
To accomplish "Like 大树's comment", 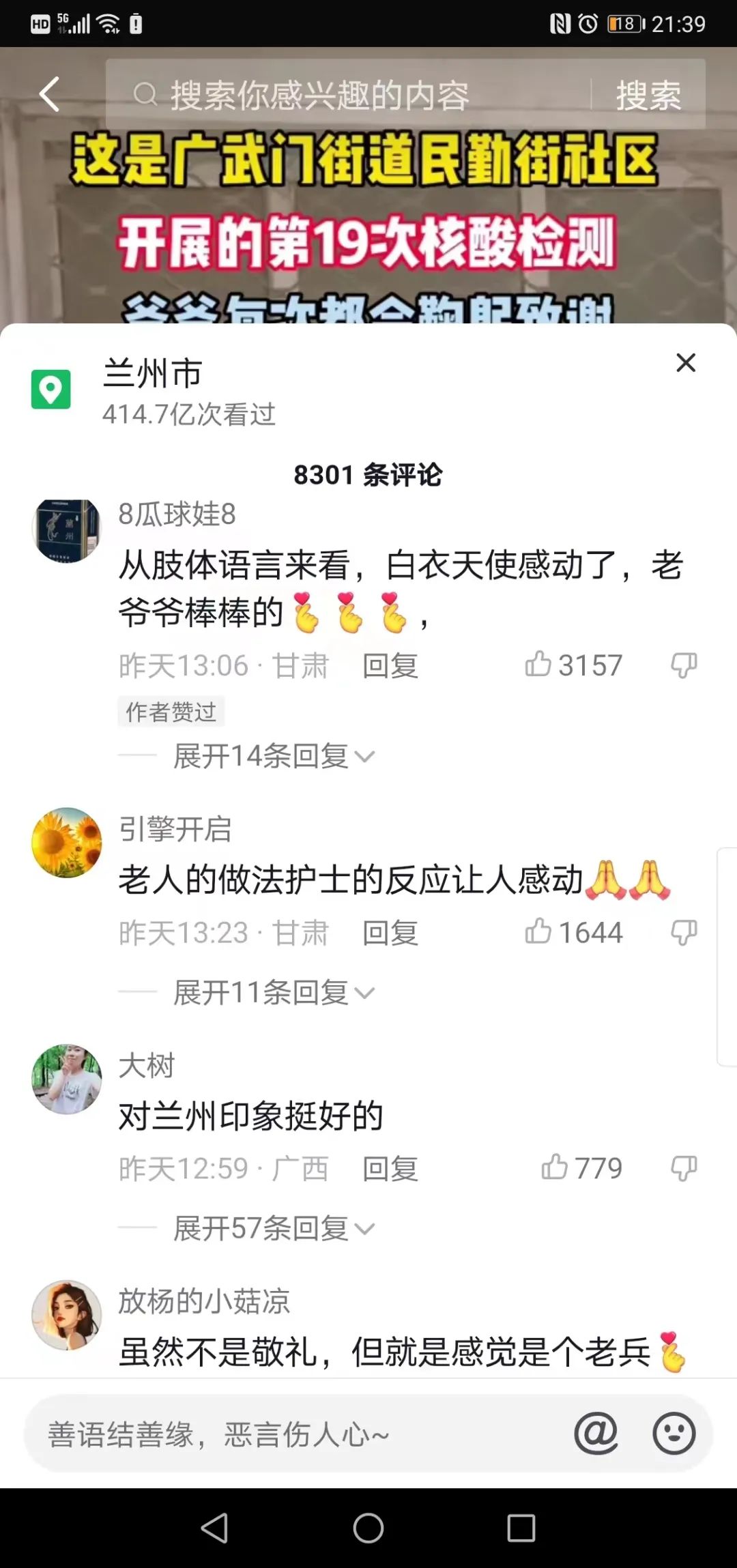I will [554, 1168].
